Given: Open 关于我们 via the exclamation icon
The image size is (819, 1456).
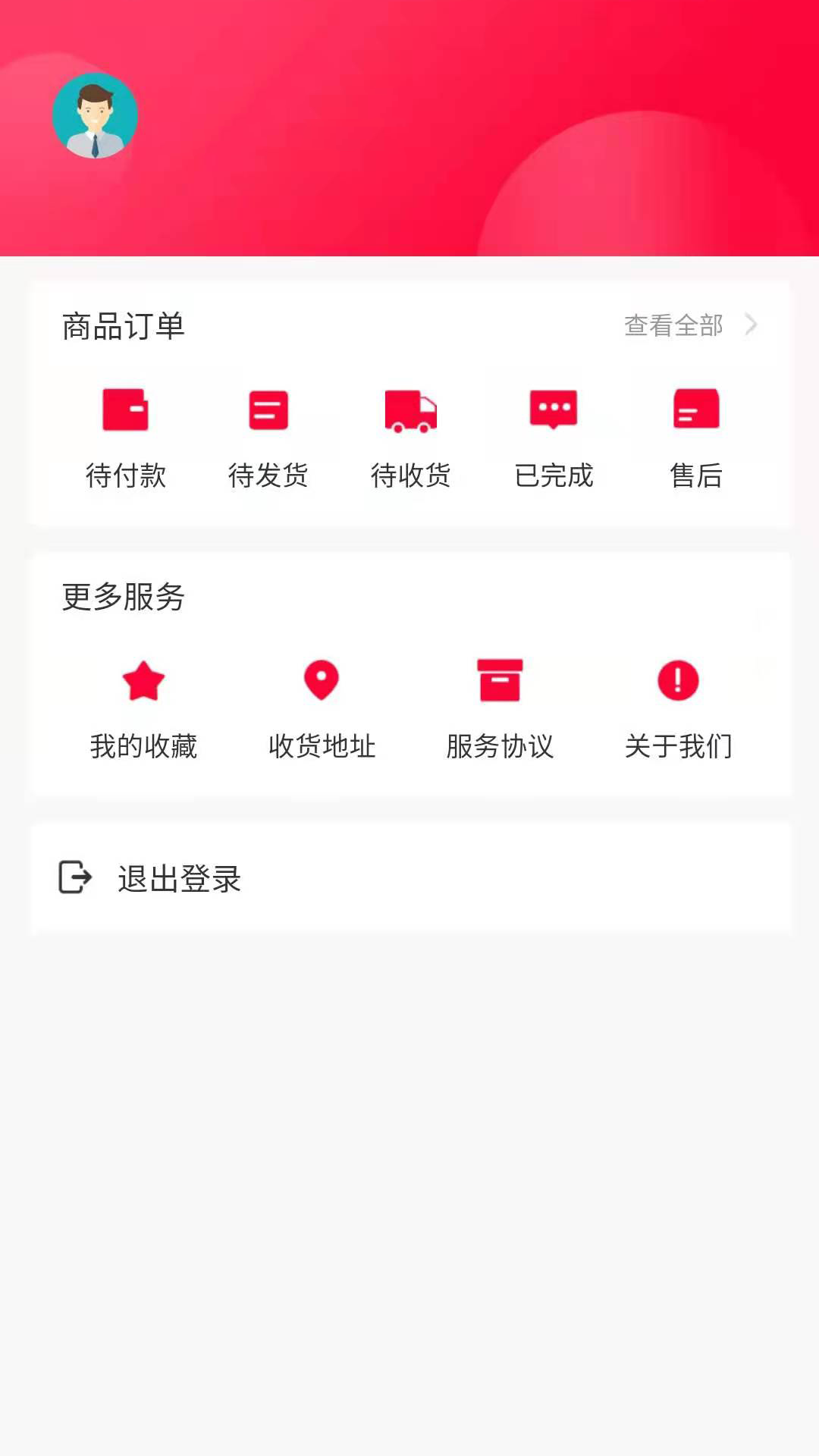Looking at the screenshot, I should [x=679, y=681].
